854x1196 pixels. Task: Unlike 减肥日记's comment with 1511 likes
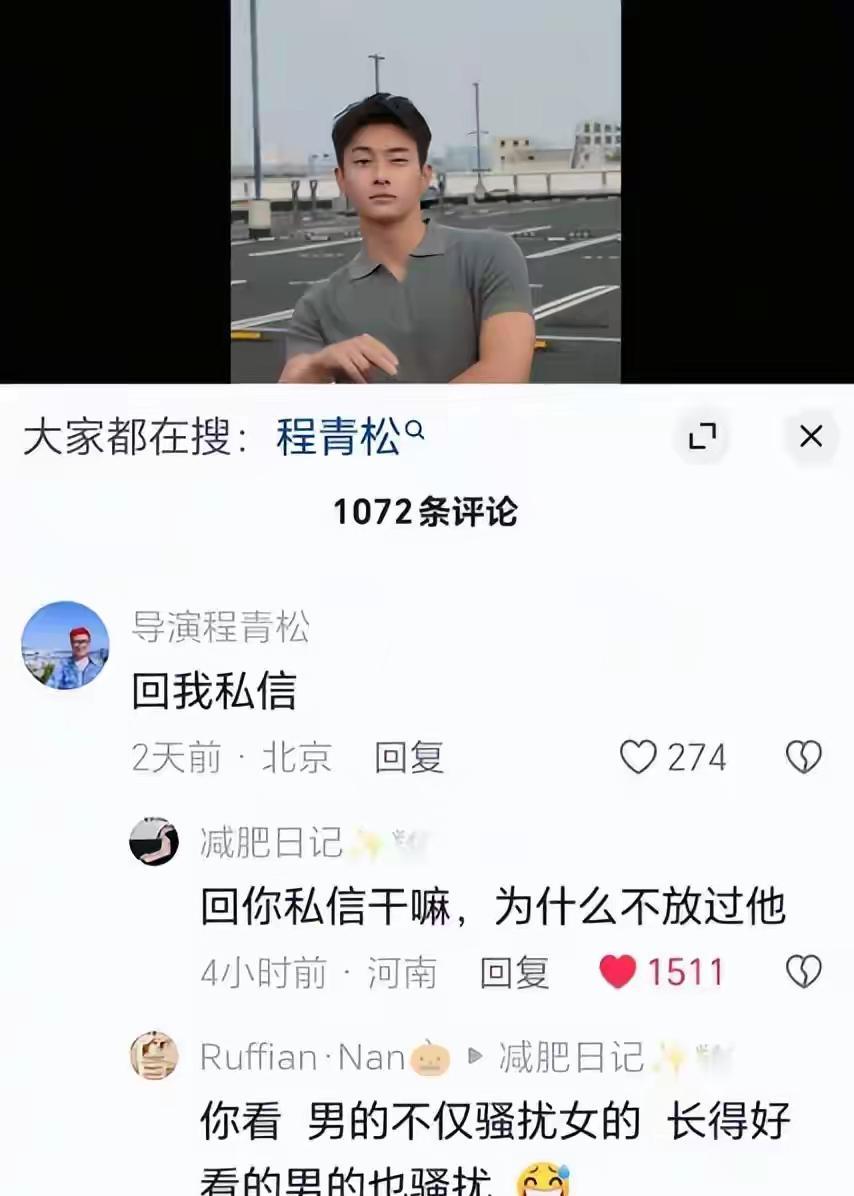[x=618, y=971]
